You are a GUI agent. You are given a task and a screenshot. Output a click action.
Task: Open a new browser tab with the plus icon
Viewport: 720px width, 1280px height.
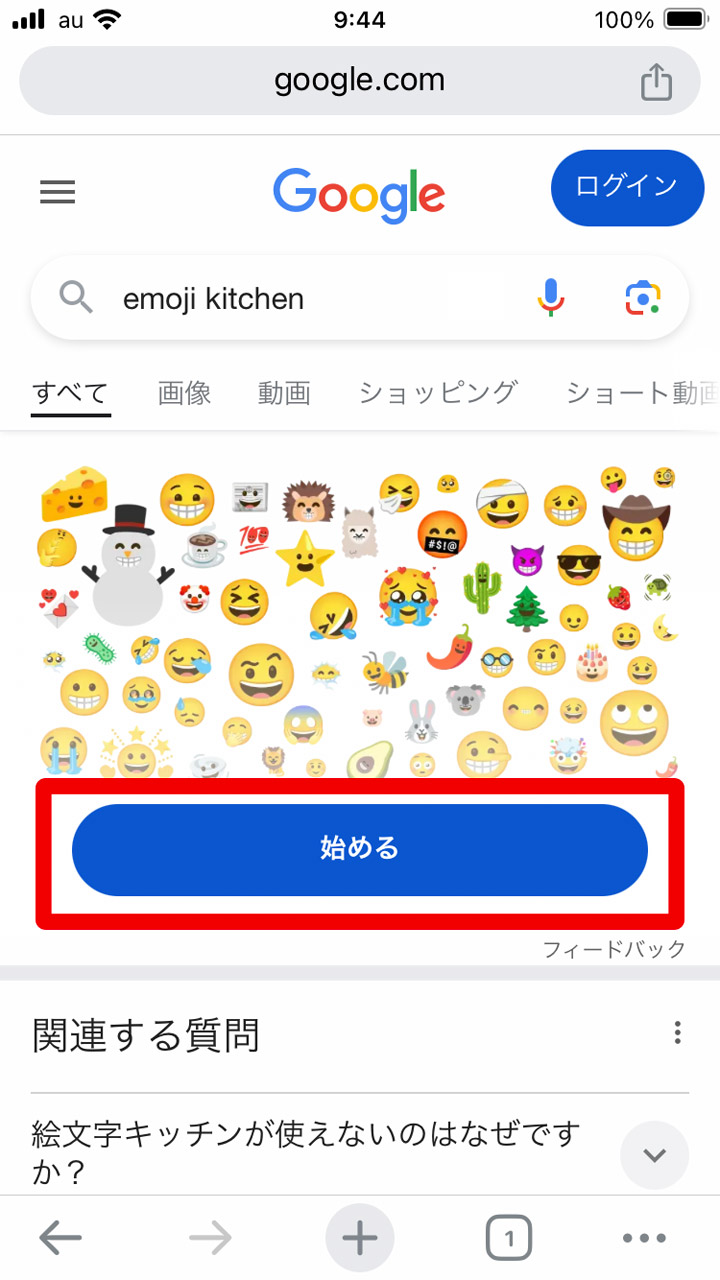pos(360,1237)
